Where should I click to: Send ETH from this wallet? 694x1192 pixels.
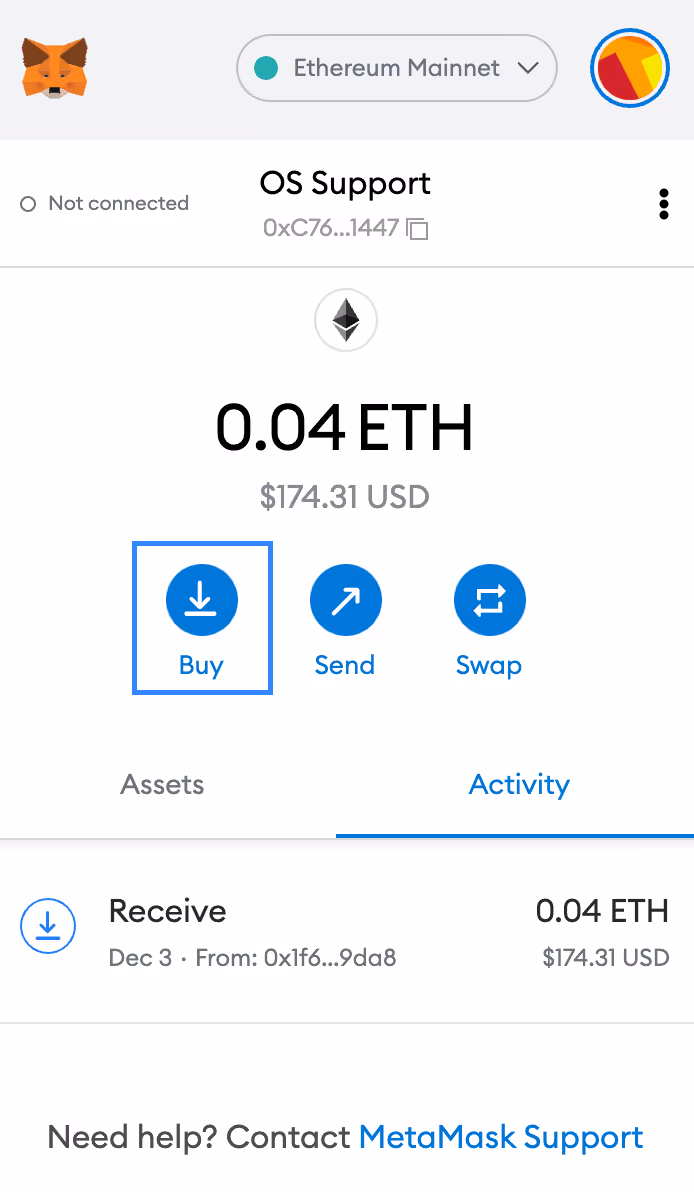pos(345,618)
